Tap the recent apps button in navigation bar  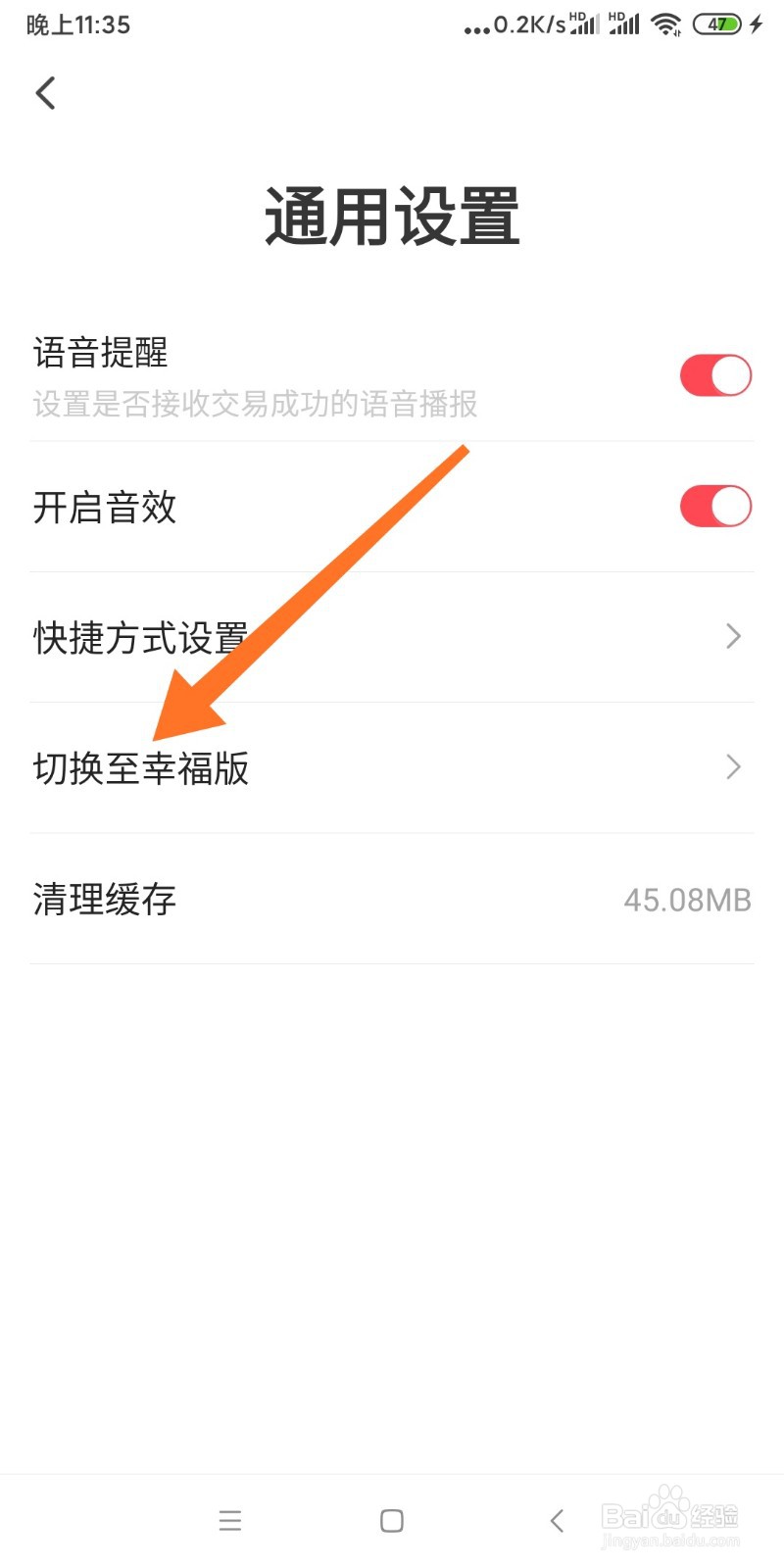pos(229,1520)
